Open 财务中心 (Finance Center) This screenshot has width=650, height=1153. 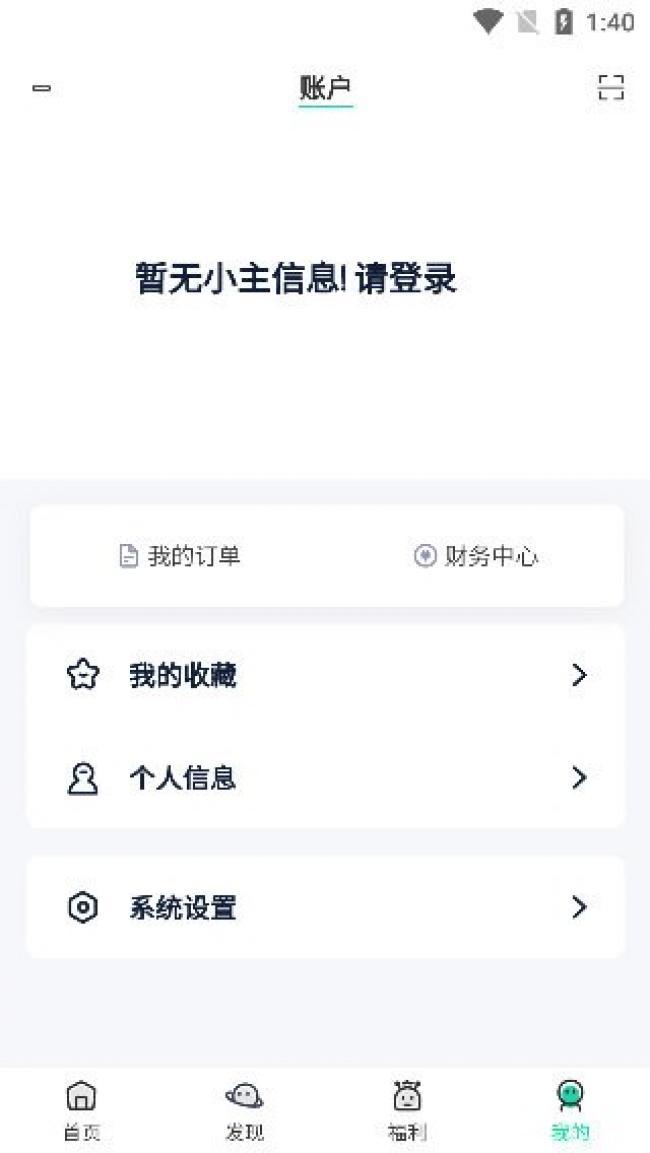click(x=477, y=556)
